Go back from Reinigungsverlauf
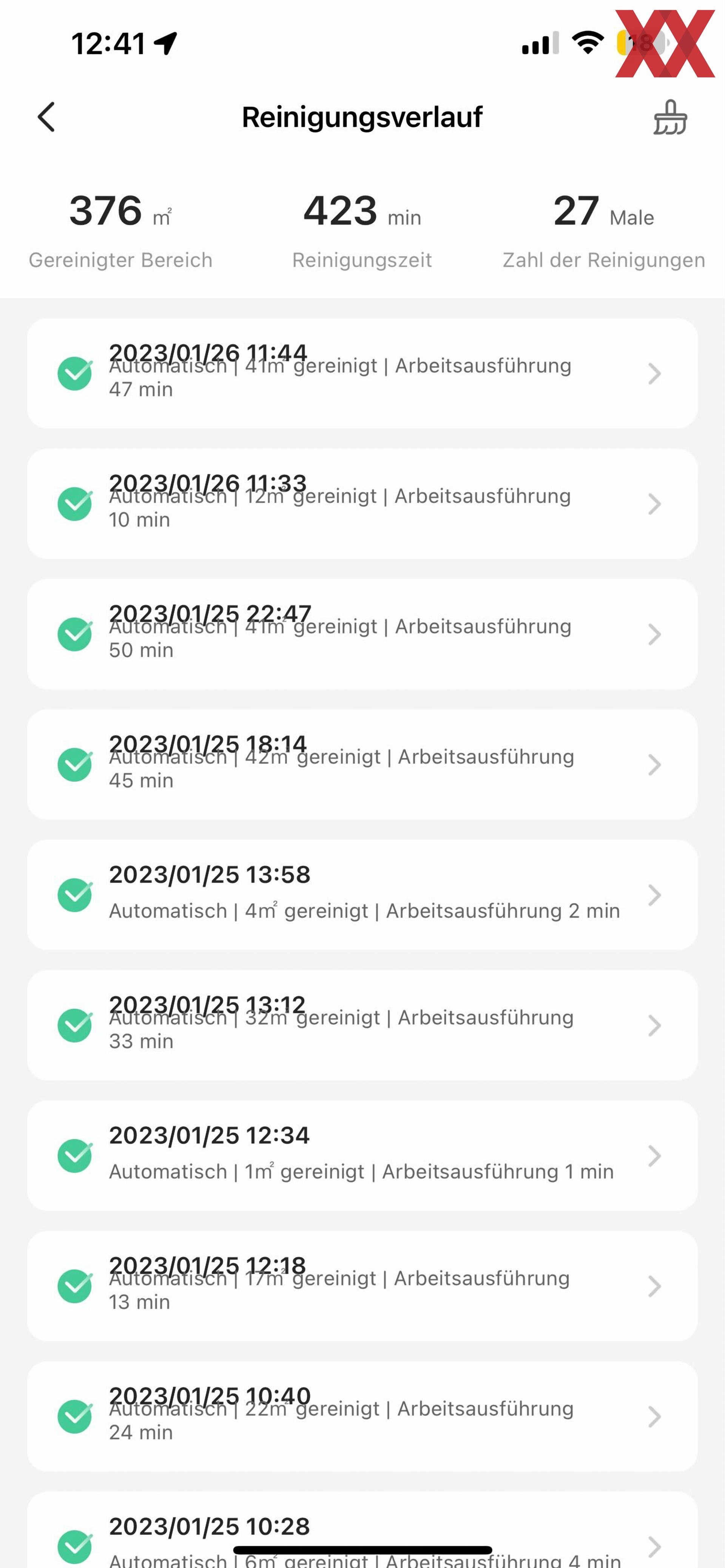Image resolution: width=725 pixels, height=1568 pixels. pos(47,117)
